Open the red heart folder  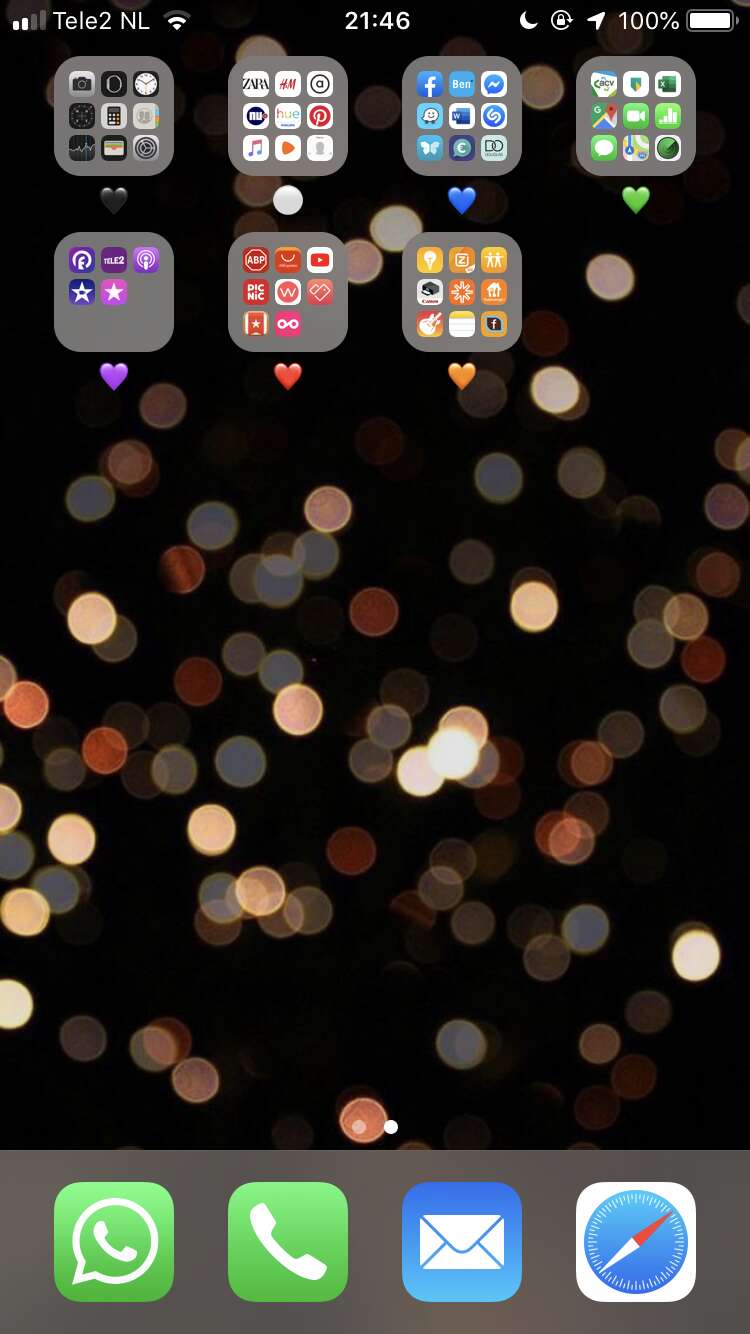tap(288, 292)
